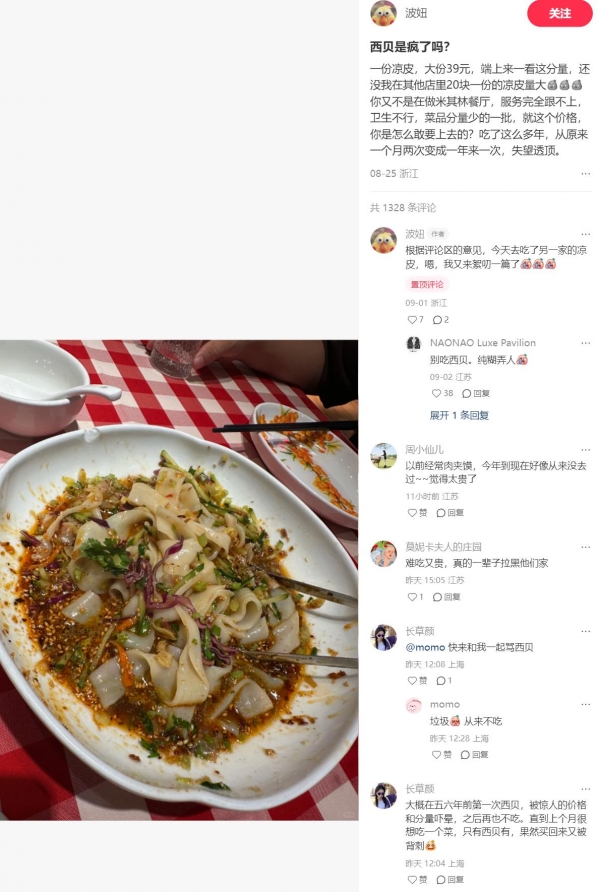Open 波妞's profile avatar at top
Screen dimensions: 600x892
point(383,13)
